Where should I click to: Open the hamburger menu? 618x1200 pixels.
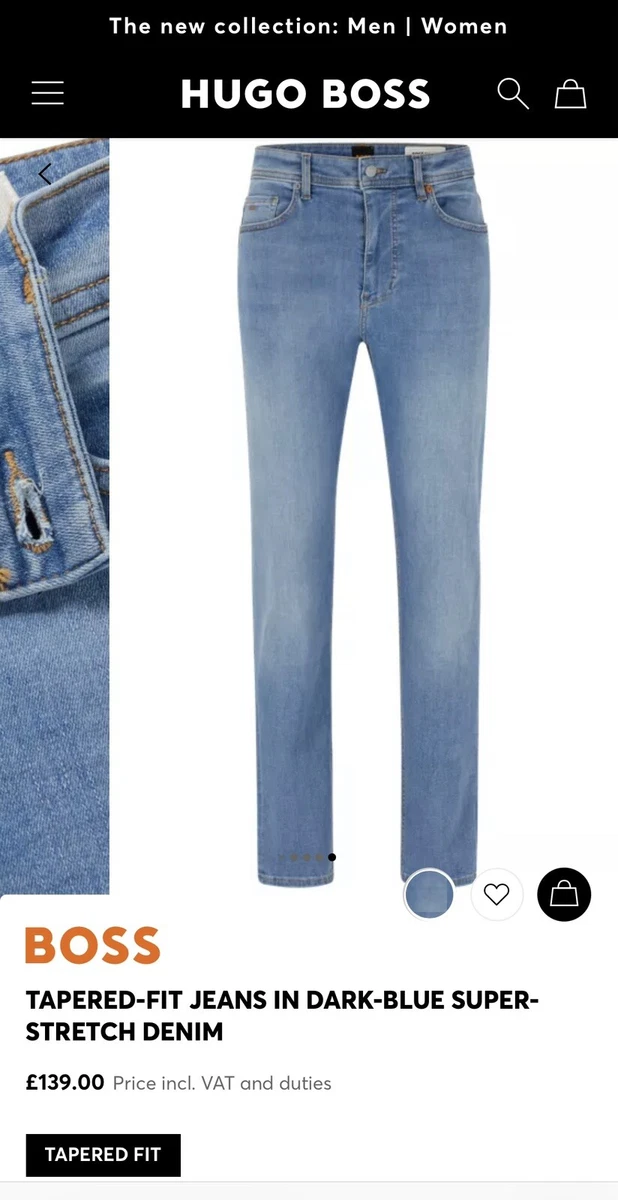point(47,94)
